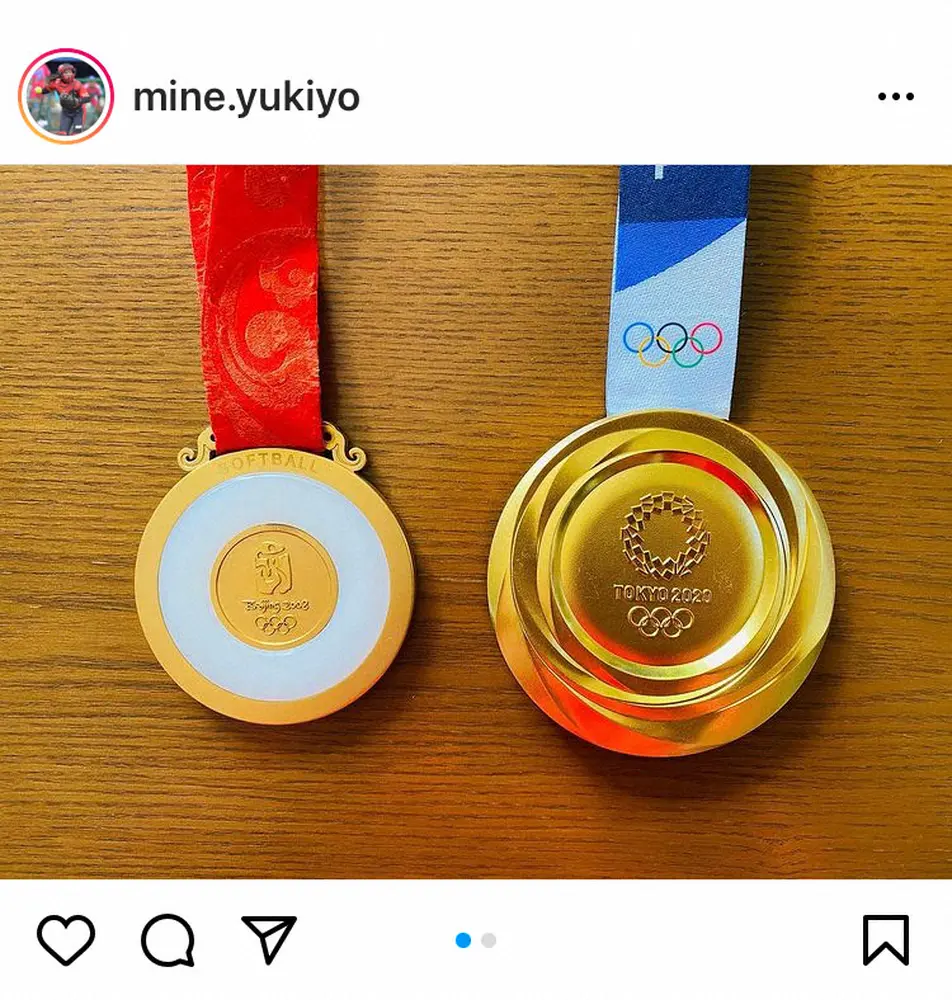Open the post's three-dot overflow menu
The height and width of the screenshot is (1000, 952).
click(x=895, y=97)
